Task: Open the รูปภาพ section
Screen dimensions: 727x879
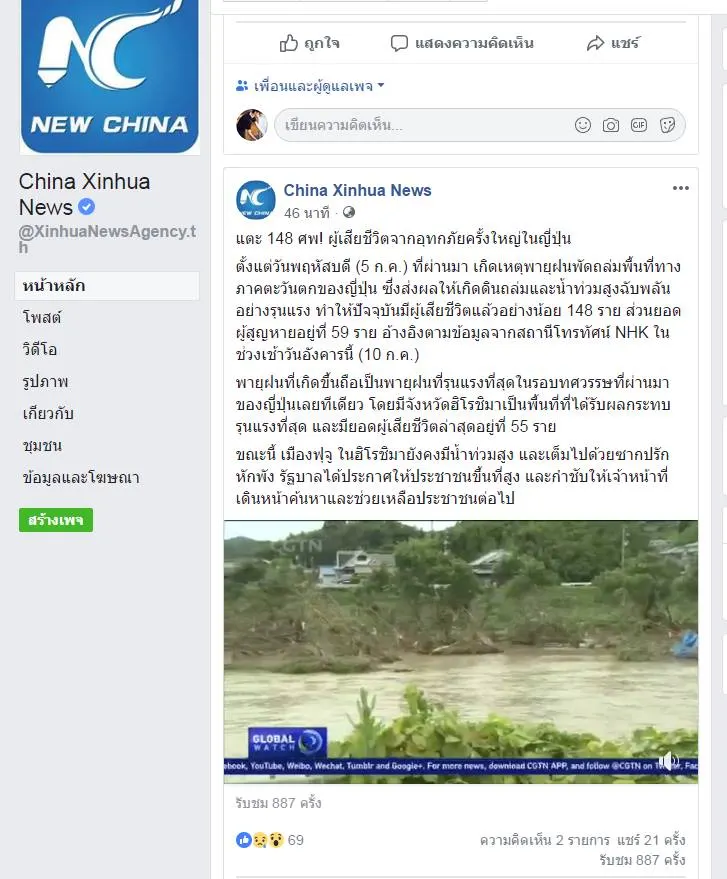Action: [45, 381]
